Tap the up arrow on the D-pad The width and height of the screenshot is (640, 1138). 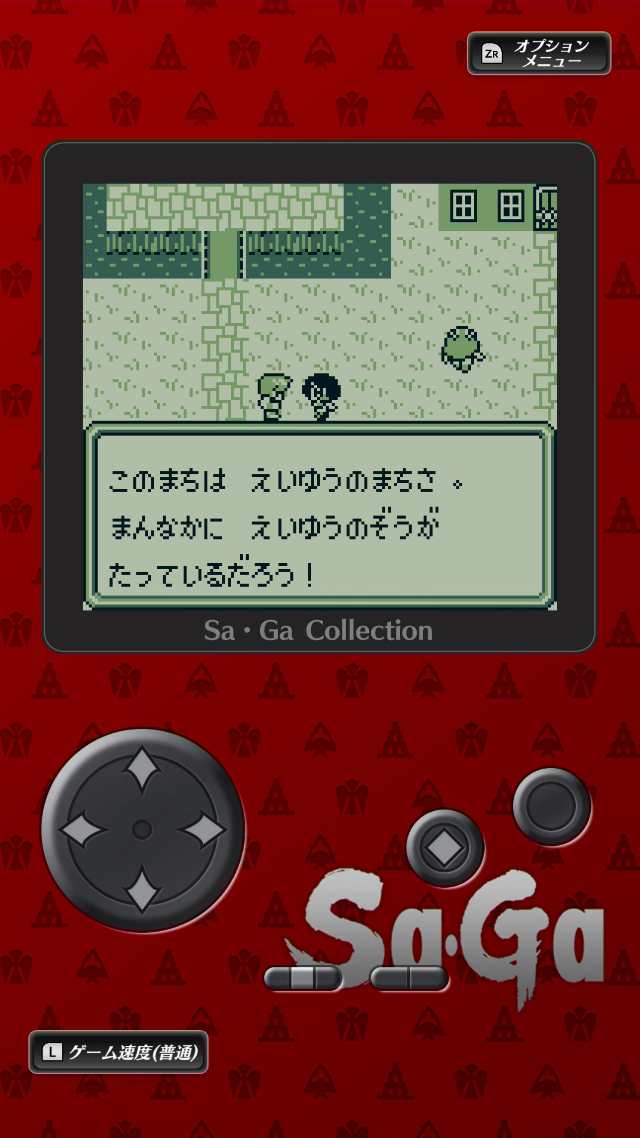[x=143, y=771]
